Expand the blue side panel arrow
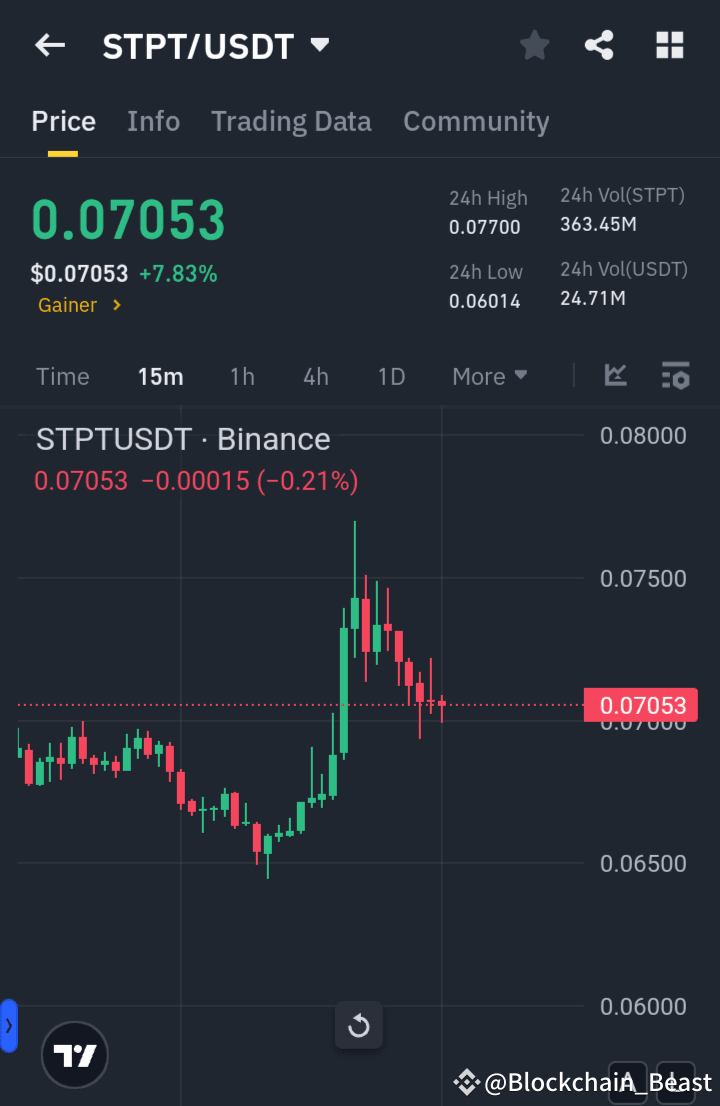Image resolution: width=720 pixels, height=1106 pixels. [10, 1026]
